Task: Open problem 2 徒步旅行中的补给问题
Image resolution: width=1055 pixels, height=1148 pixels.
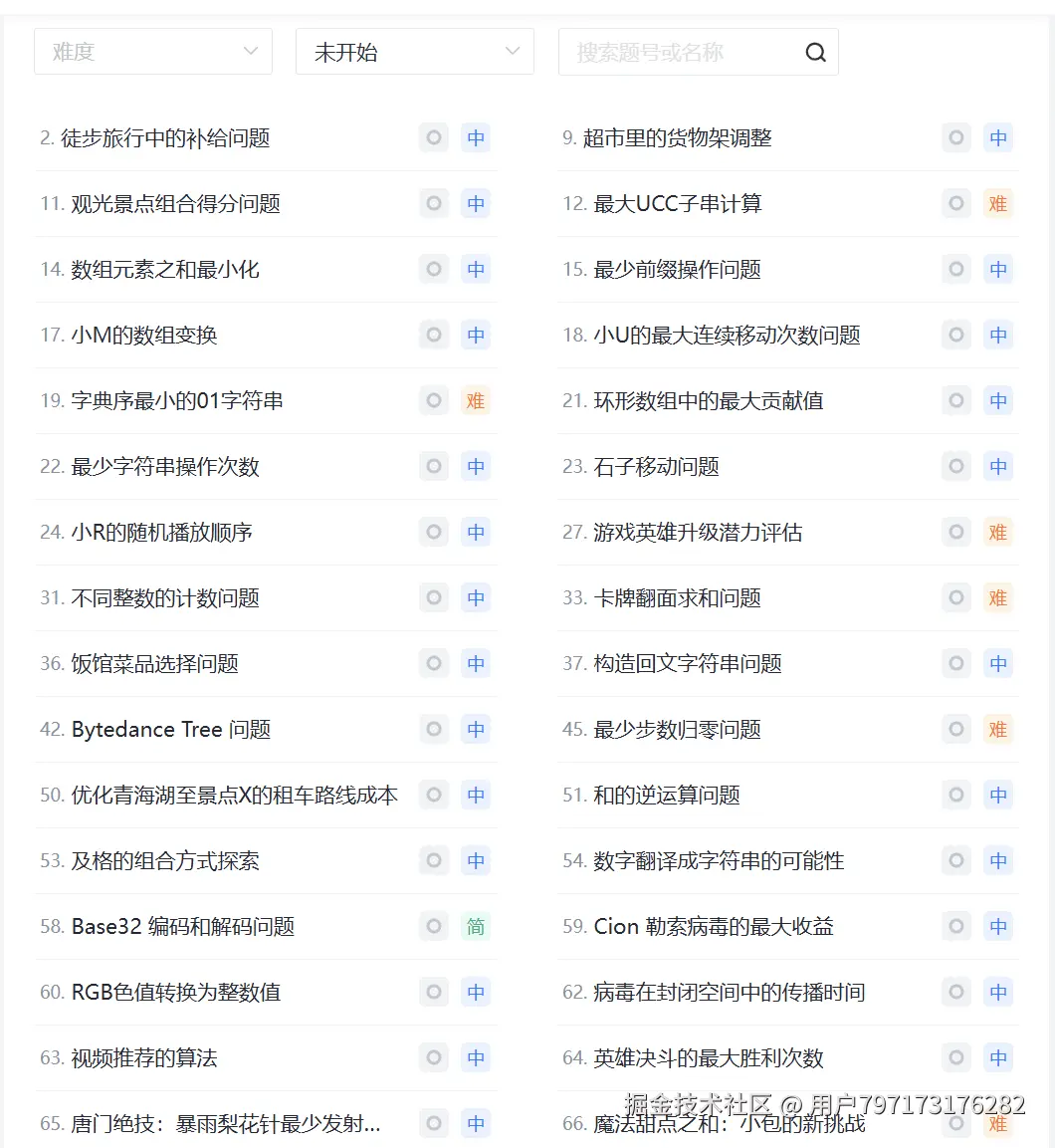Action: pos(165,138)
